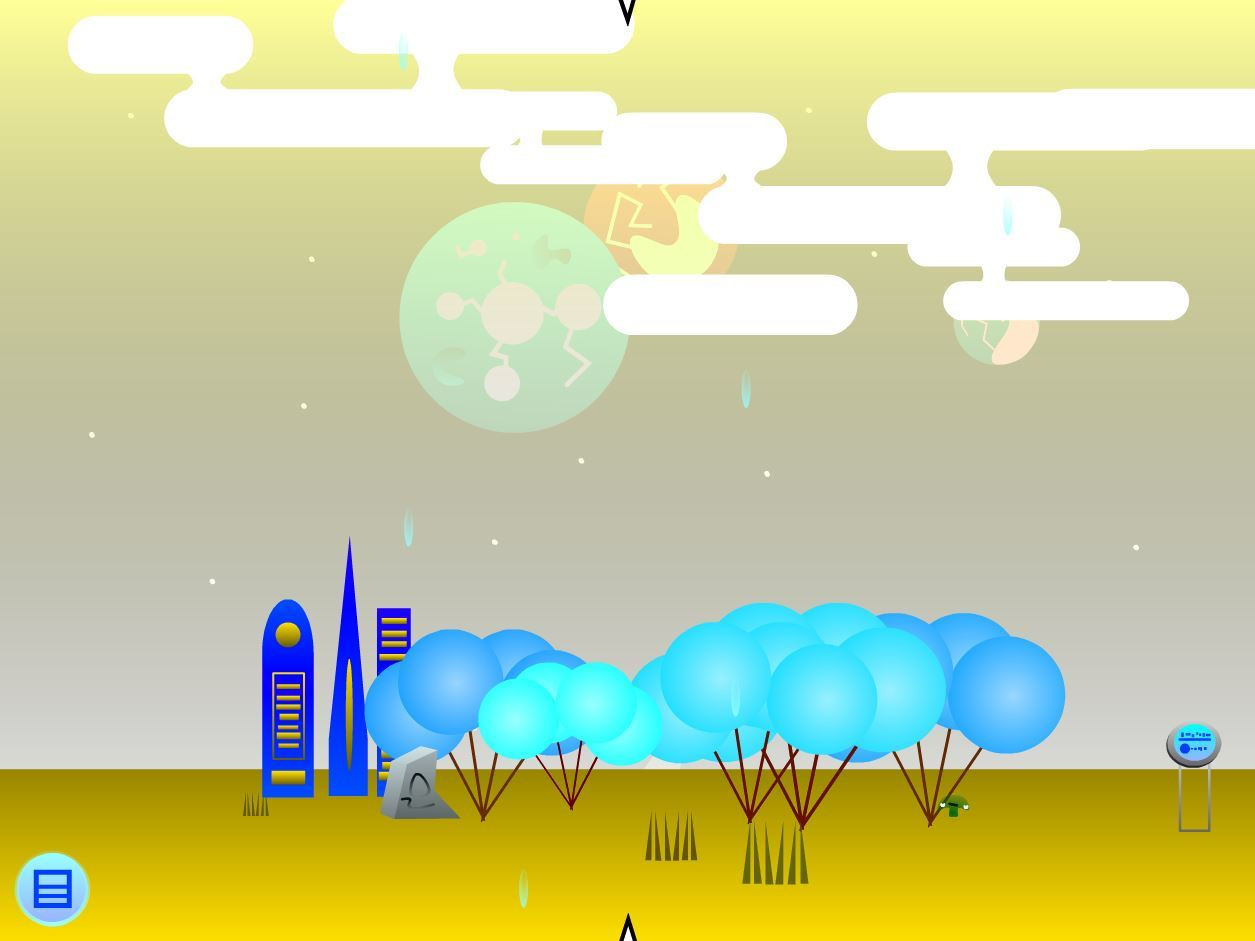Inspect the blue signpost on the stand

pos(1193,745)
